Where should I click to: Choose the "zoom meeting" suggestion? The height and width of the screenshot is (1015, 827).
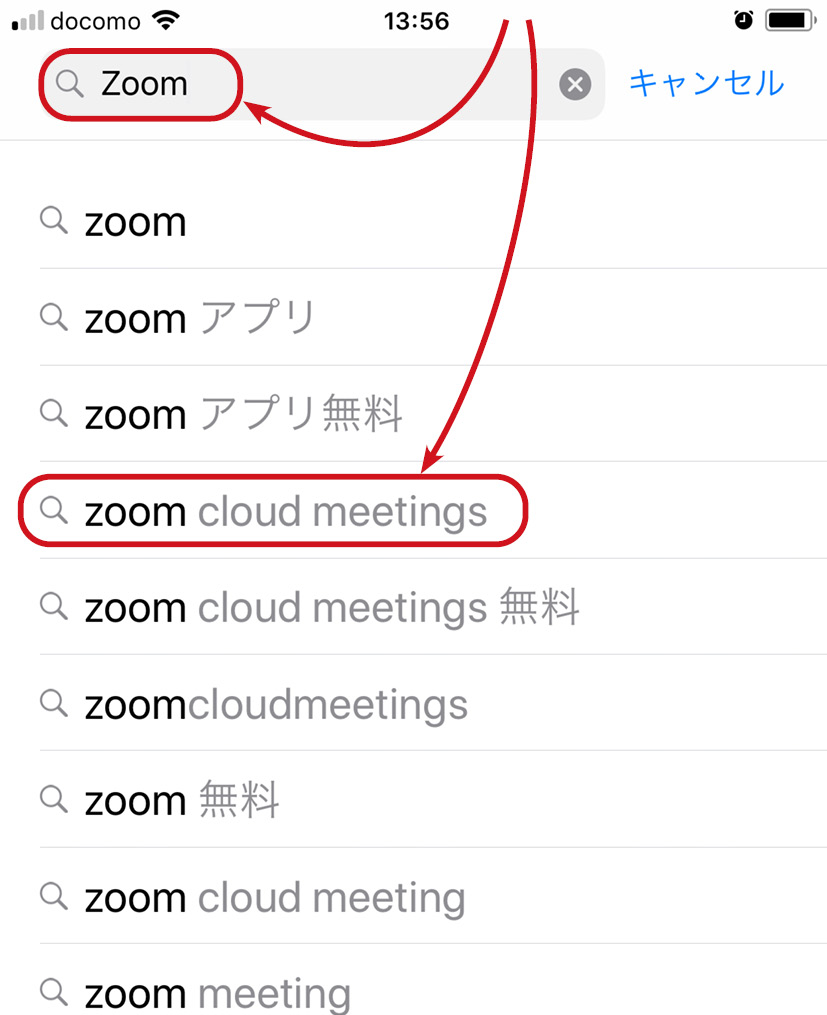pyautogui.click(x=218, y=992)
